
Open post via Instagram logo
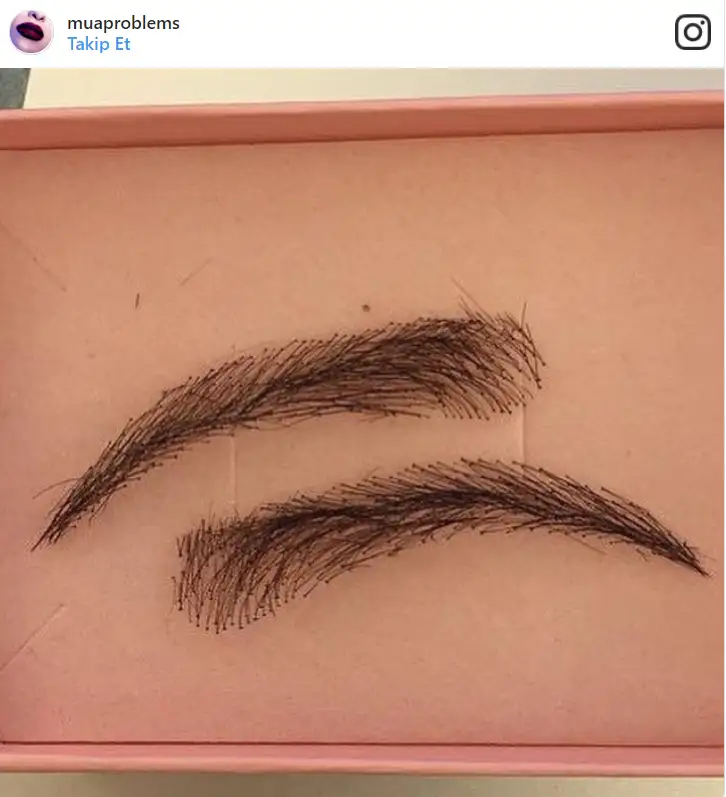click(x=692, y=33)
